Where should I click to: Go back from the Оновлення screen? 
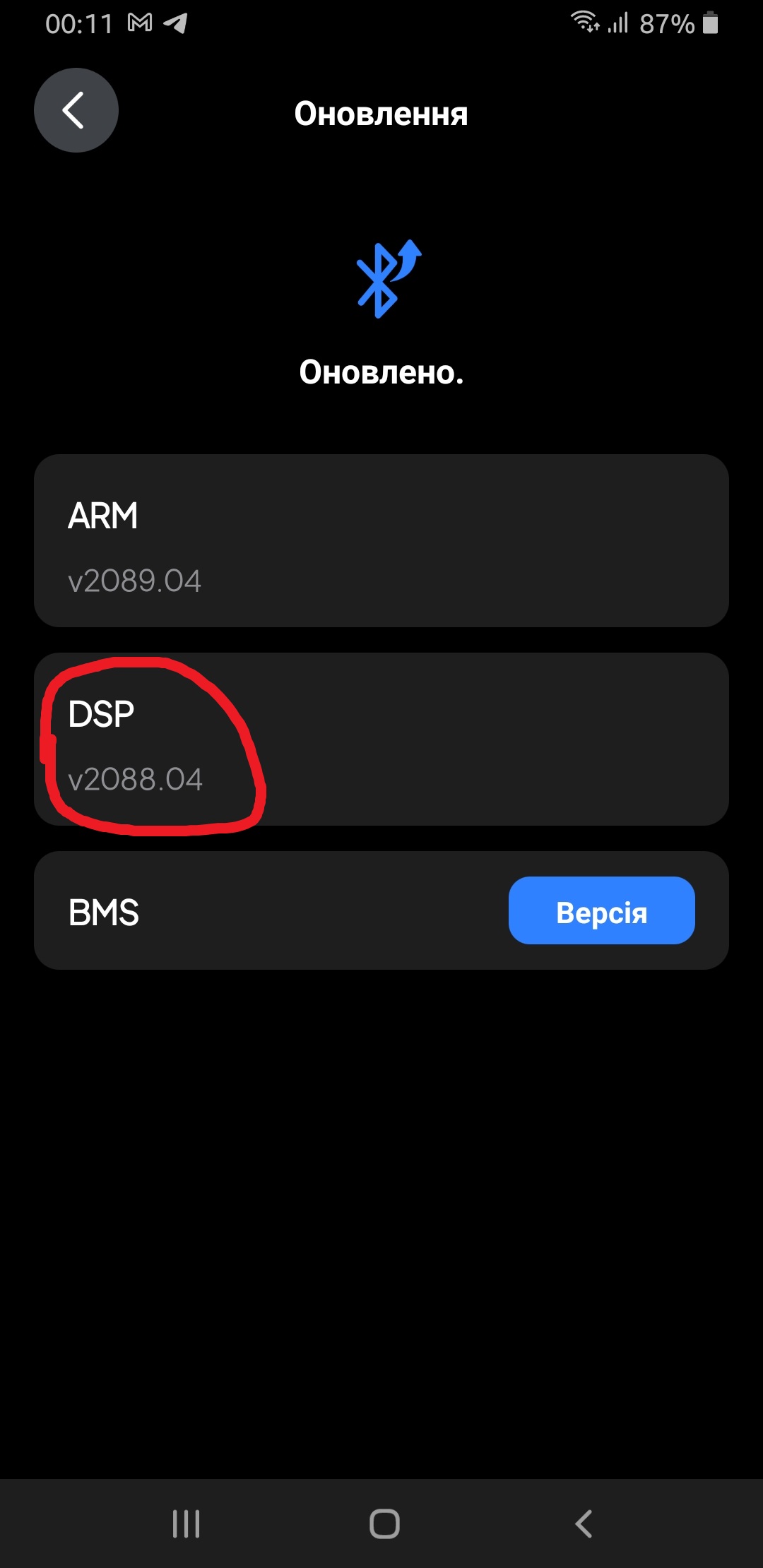click(x=76, y=110)
